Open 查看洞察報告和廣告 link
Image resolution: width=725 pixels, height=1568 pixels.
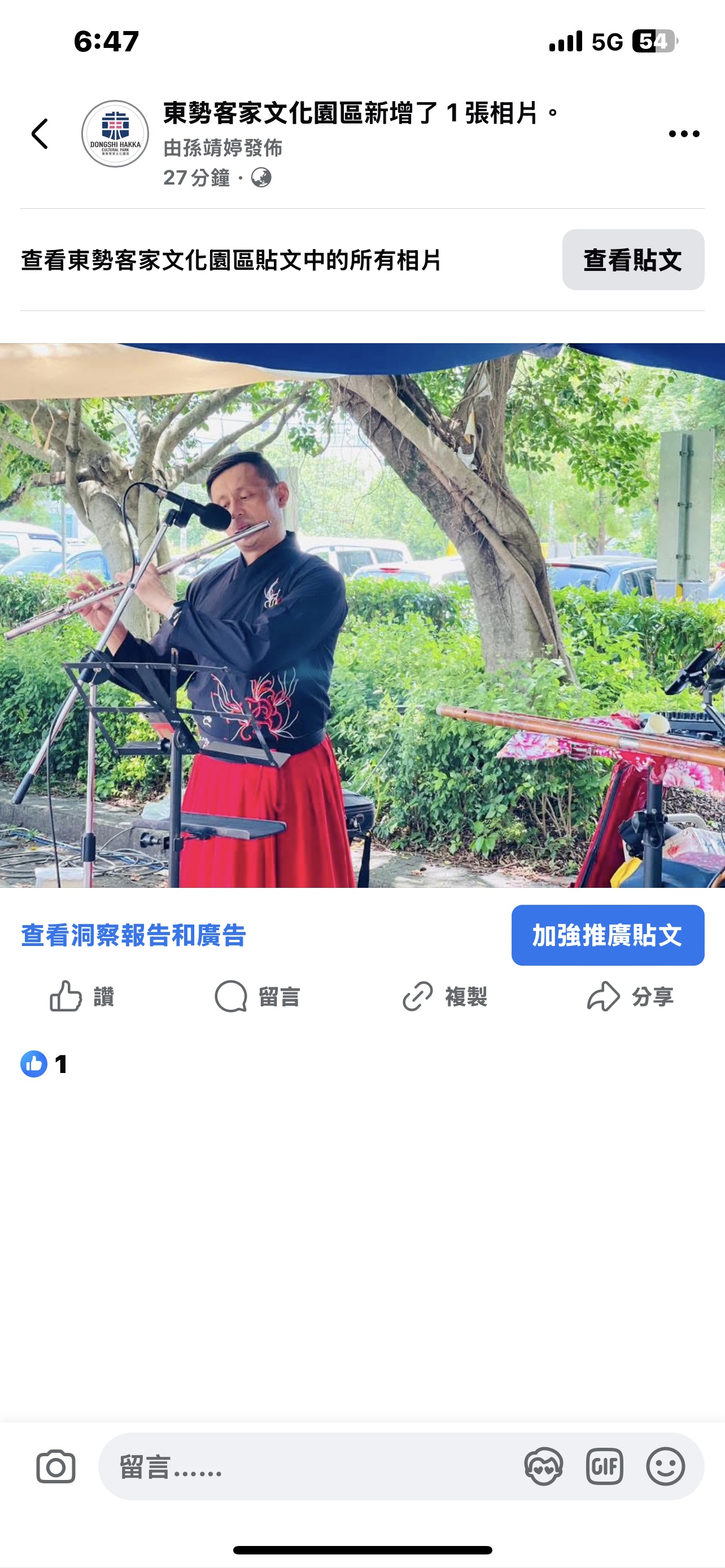coord(133,936)
